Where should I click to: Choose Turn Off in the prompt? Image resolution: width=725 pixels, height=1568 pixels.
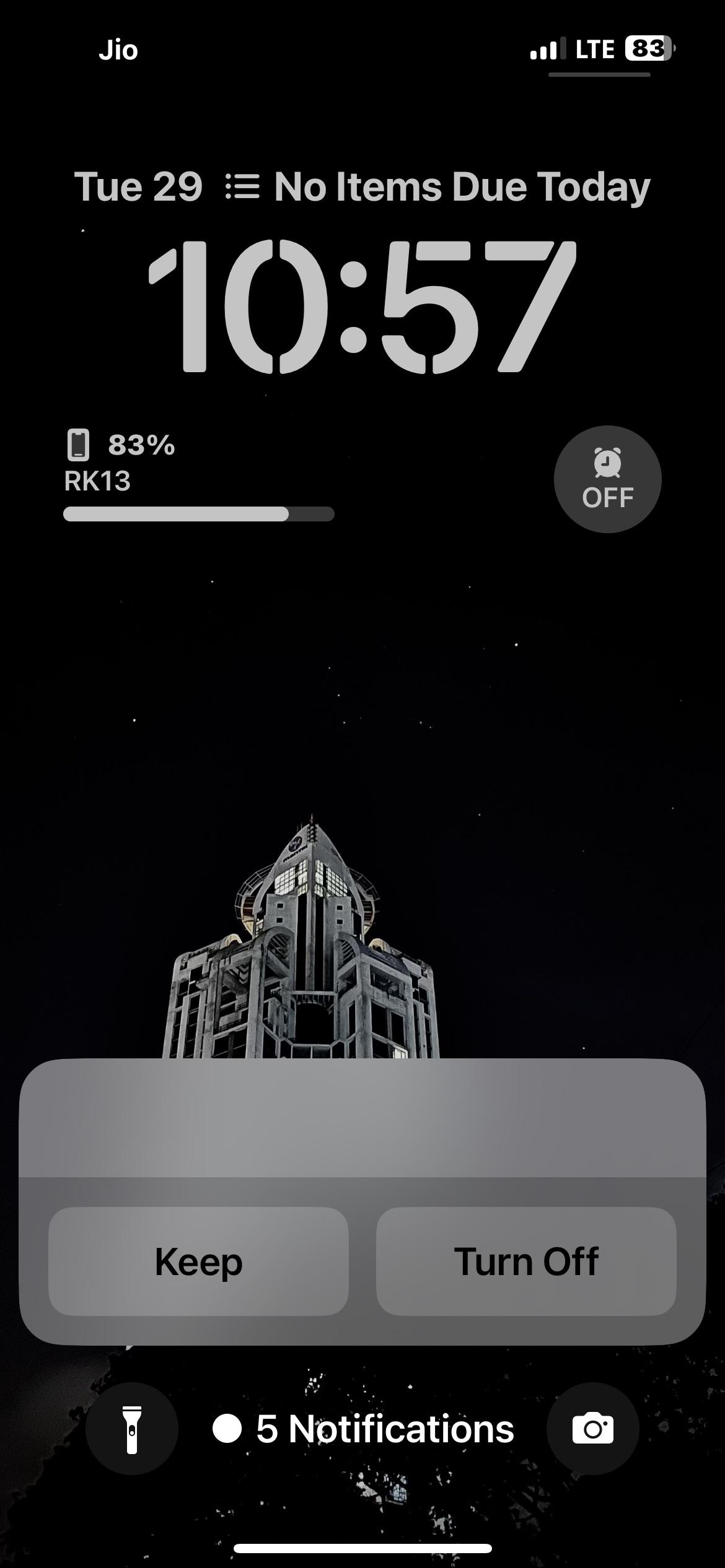click(526, 1261)
